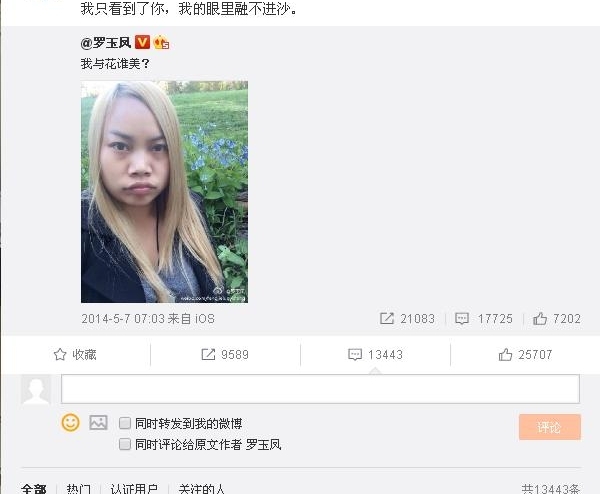Viewport: 600px width, 494px height.
Task: Submit comment with the 评论 button
Action: click(x=549, y=427)
